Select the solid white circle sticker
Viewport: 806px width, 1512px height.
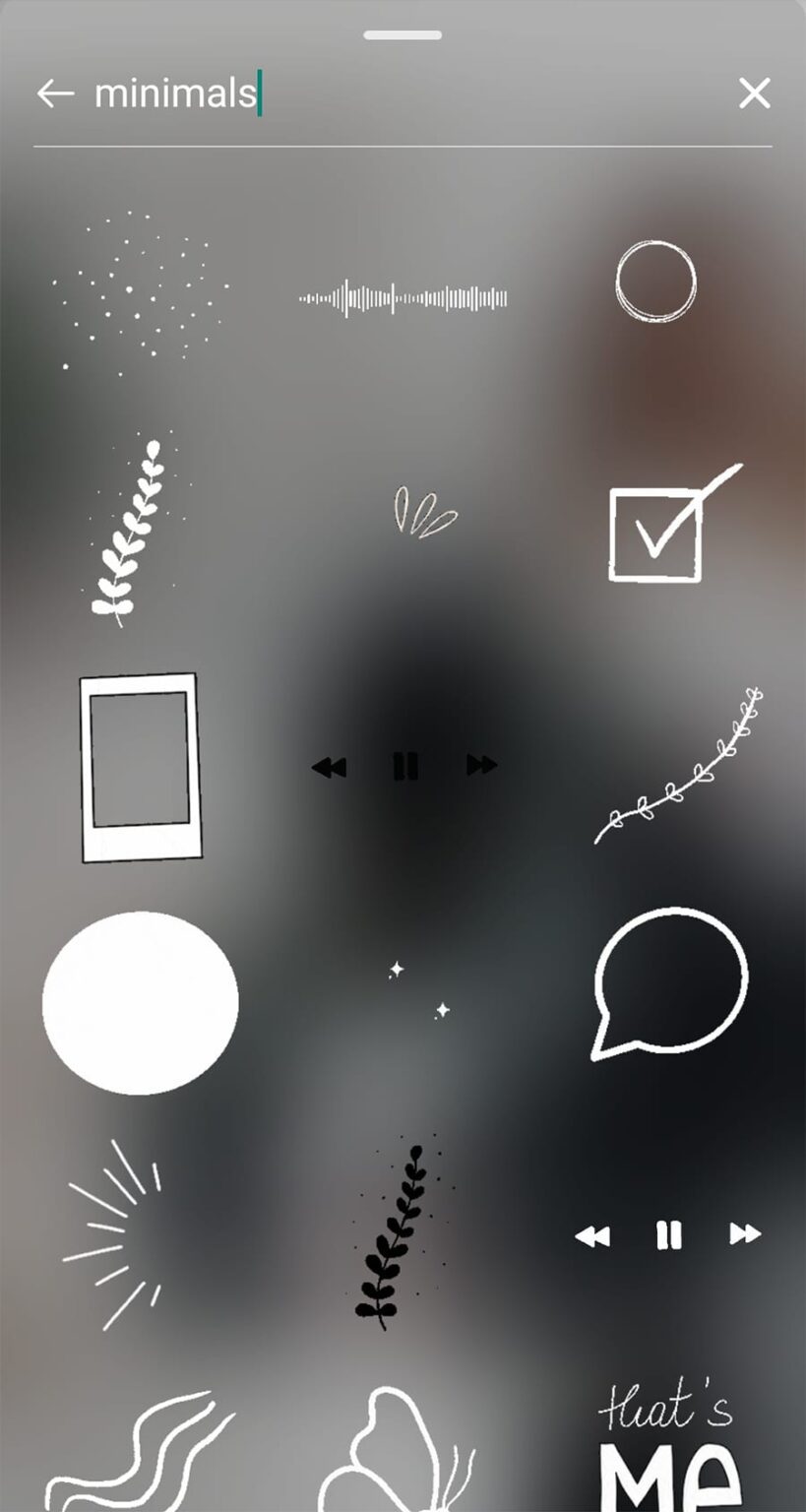tap(140, 1002)
